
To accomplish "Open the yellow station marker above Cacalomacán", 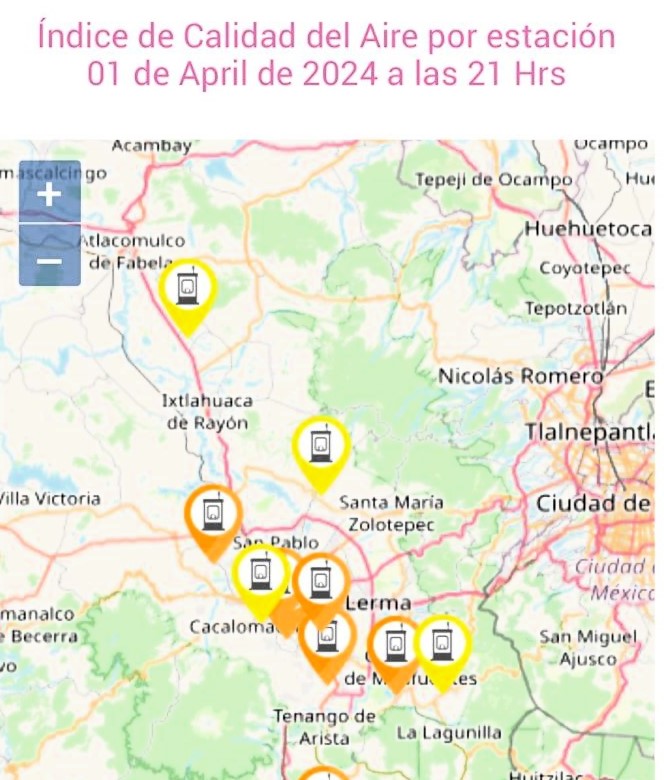I will (260, 575).
